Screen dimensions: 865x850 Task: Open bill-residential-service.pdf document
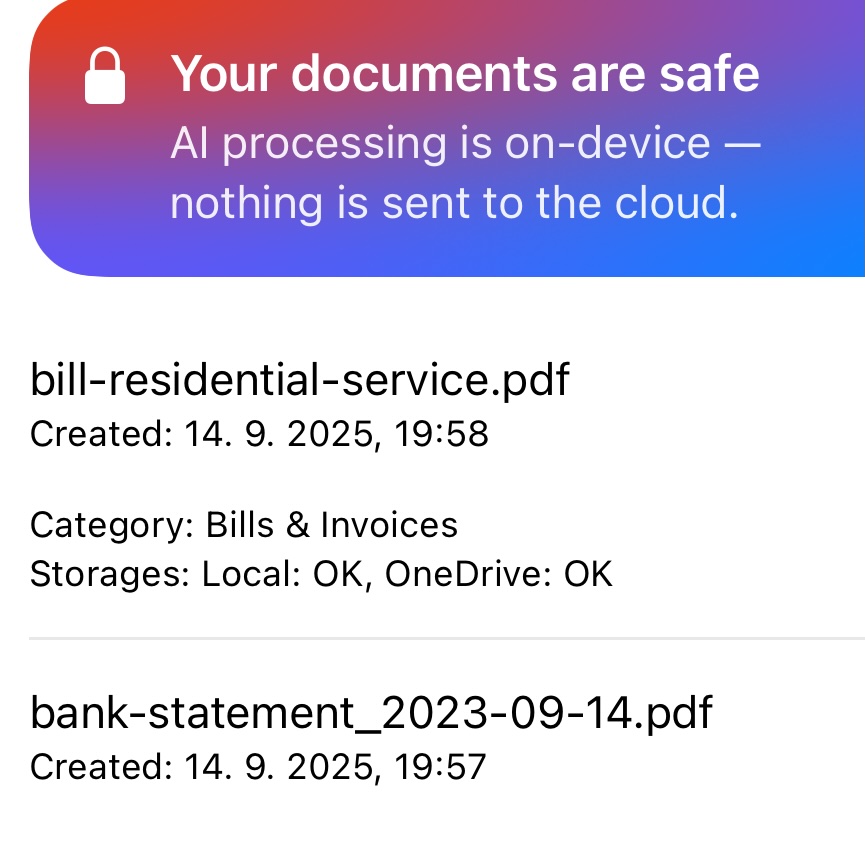[x=300, y=381]
